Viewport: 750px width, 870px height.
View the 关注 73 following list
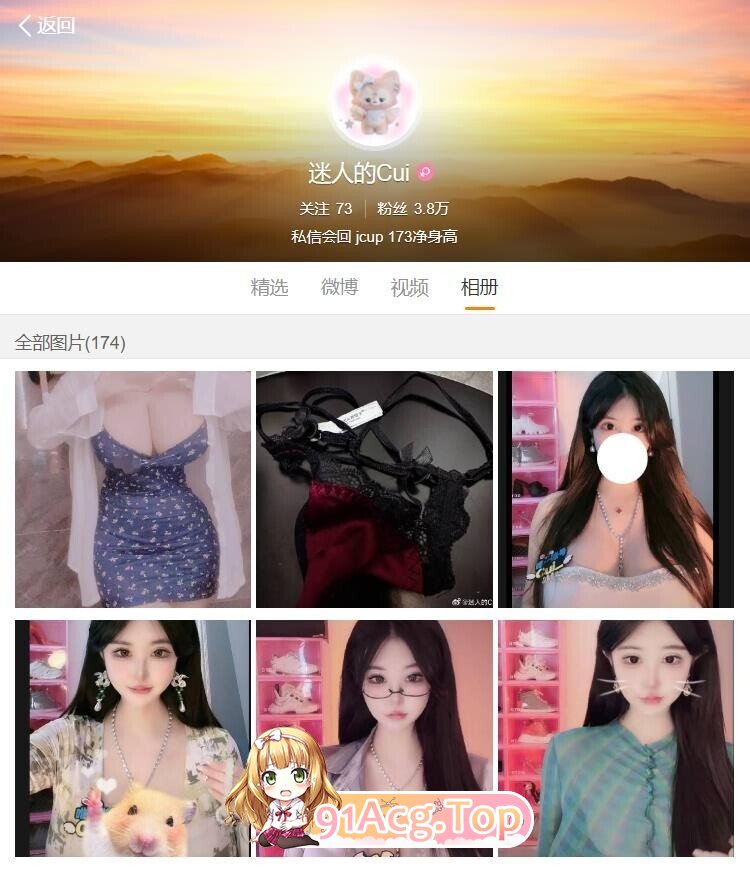coord(326,209)
